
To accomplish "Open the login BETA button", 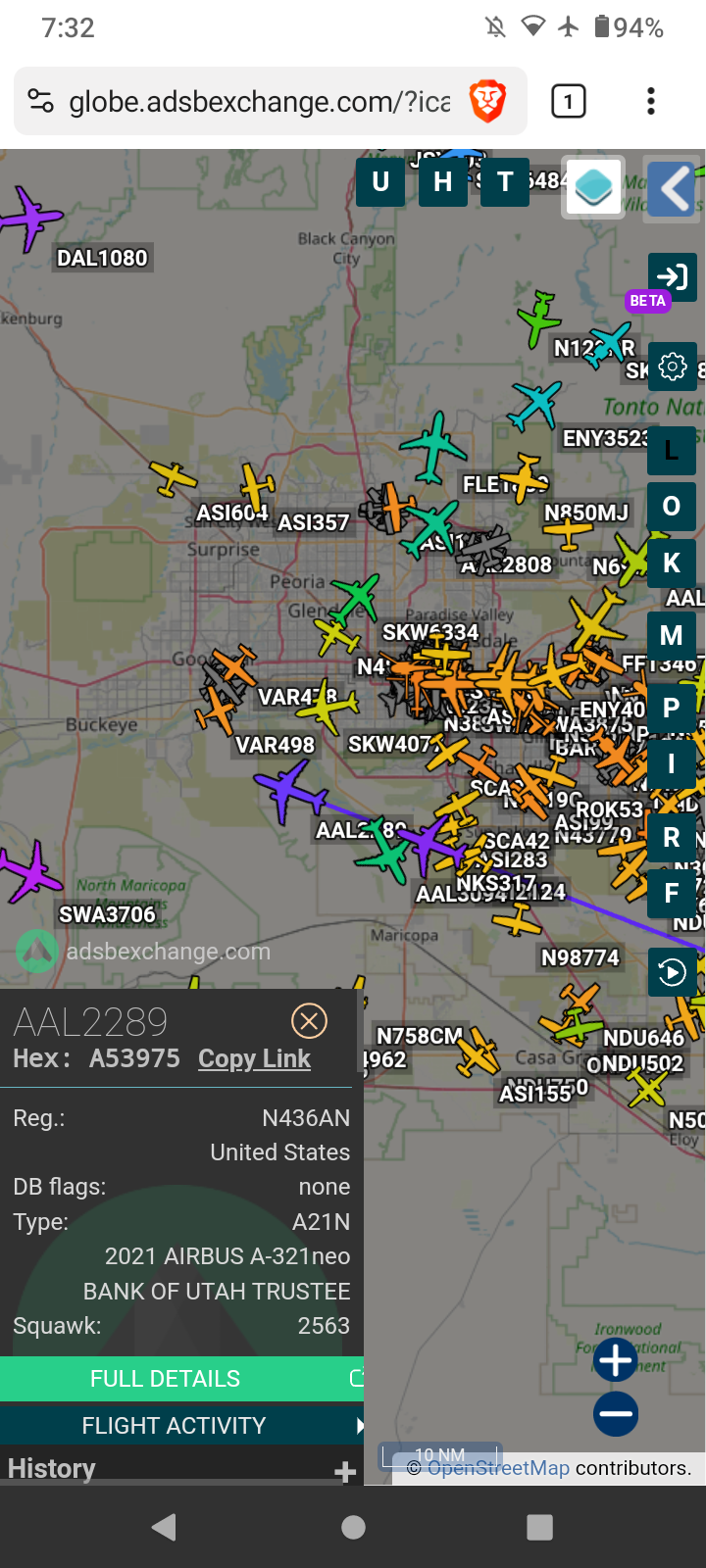I will (673, 277).
